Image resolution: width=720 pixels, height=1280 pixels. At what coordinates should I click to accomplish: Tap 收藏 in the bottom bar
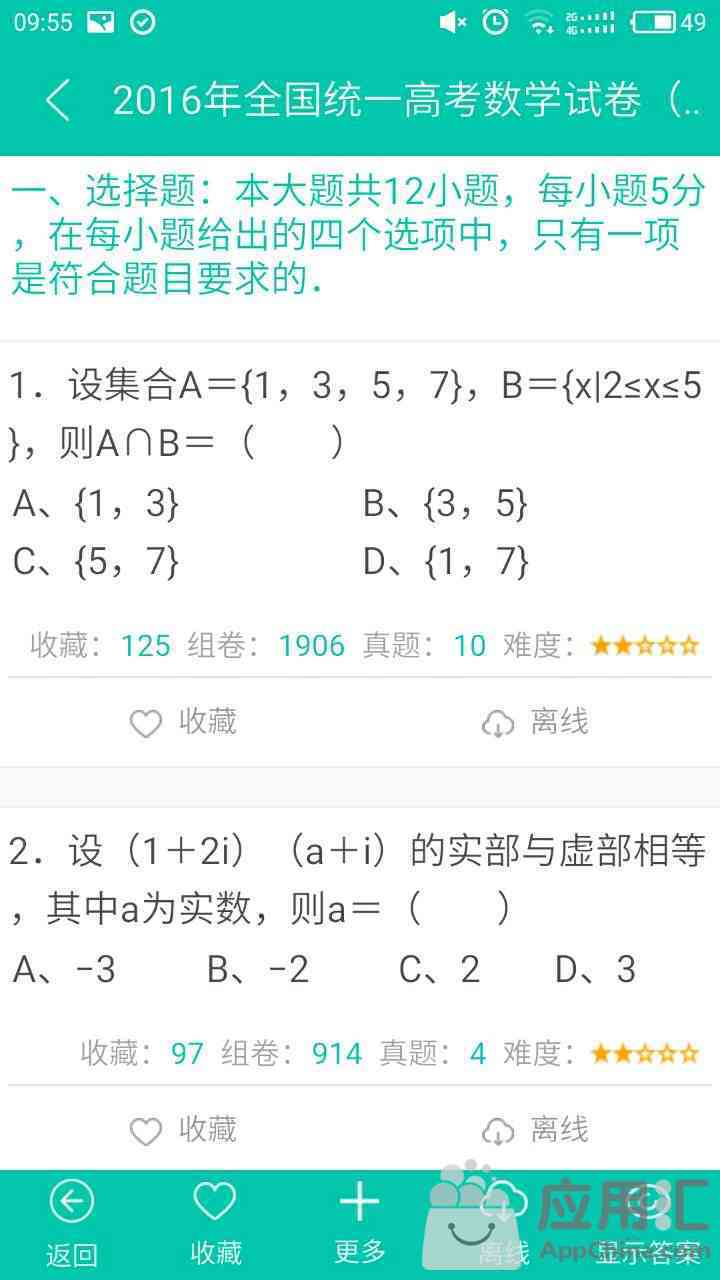pyautogui.click(x=215, y=1224)
